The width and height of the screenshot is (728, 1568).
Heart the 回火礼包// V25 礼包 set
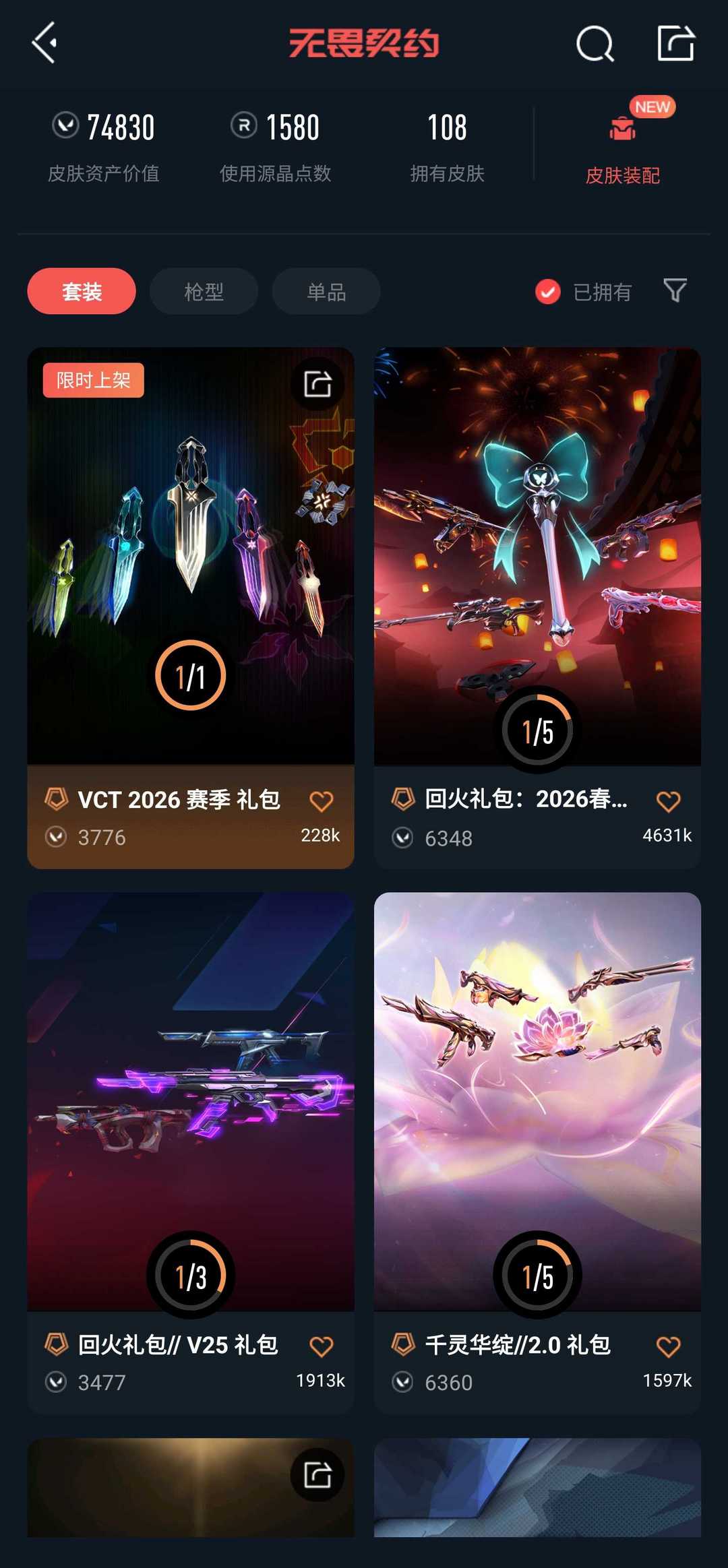click(x=322, y=1344)
